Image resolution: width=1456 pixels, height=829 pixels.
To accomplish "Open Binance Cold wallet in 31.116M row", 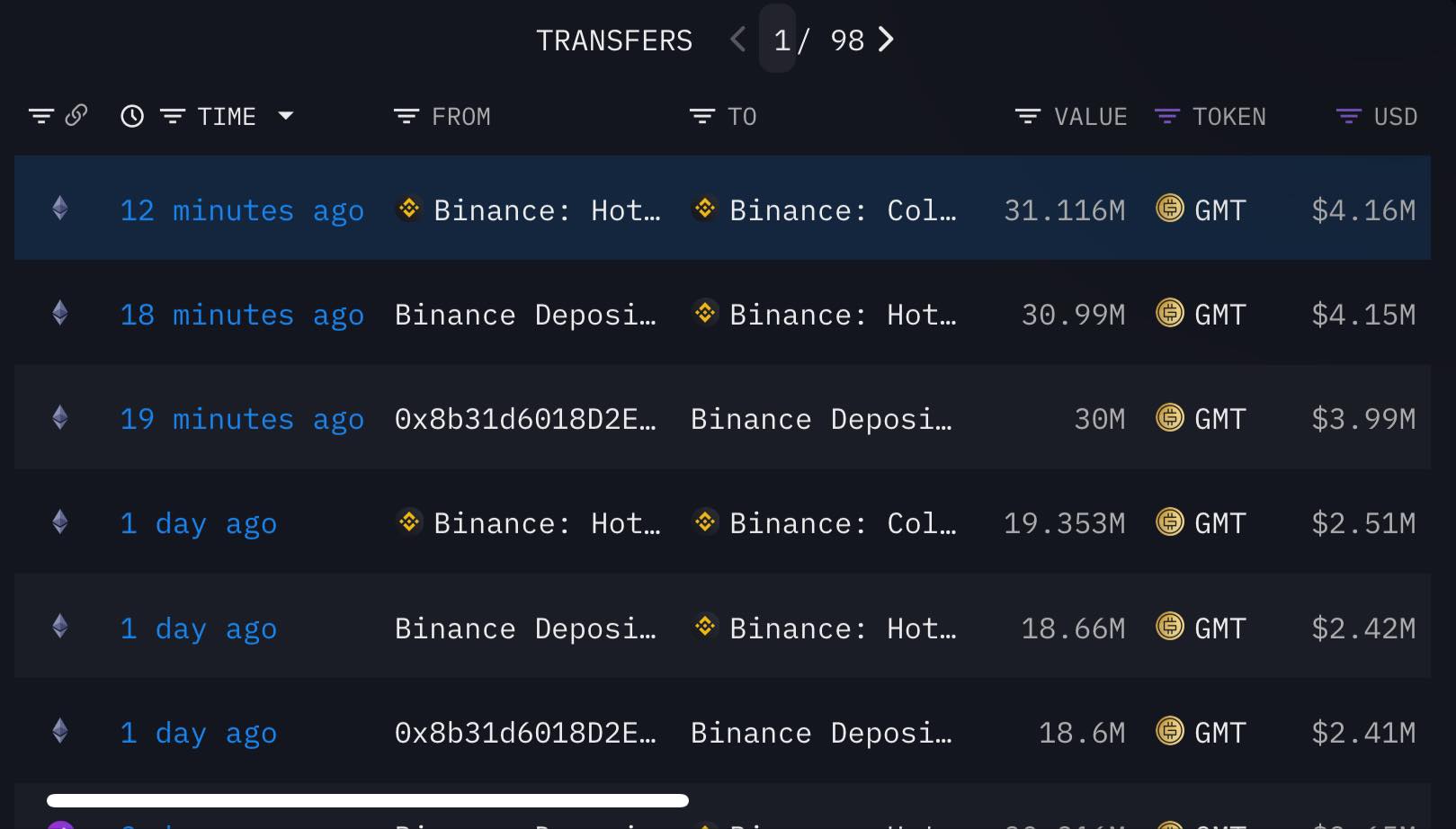I will point(842,210).
